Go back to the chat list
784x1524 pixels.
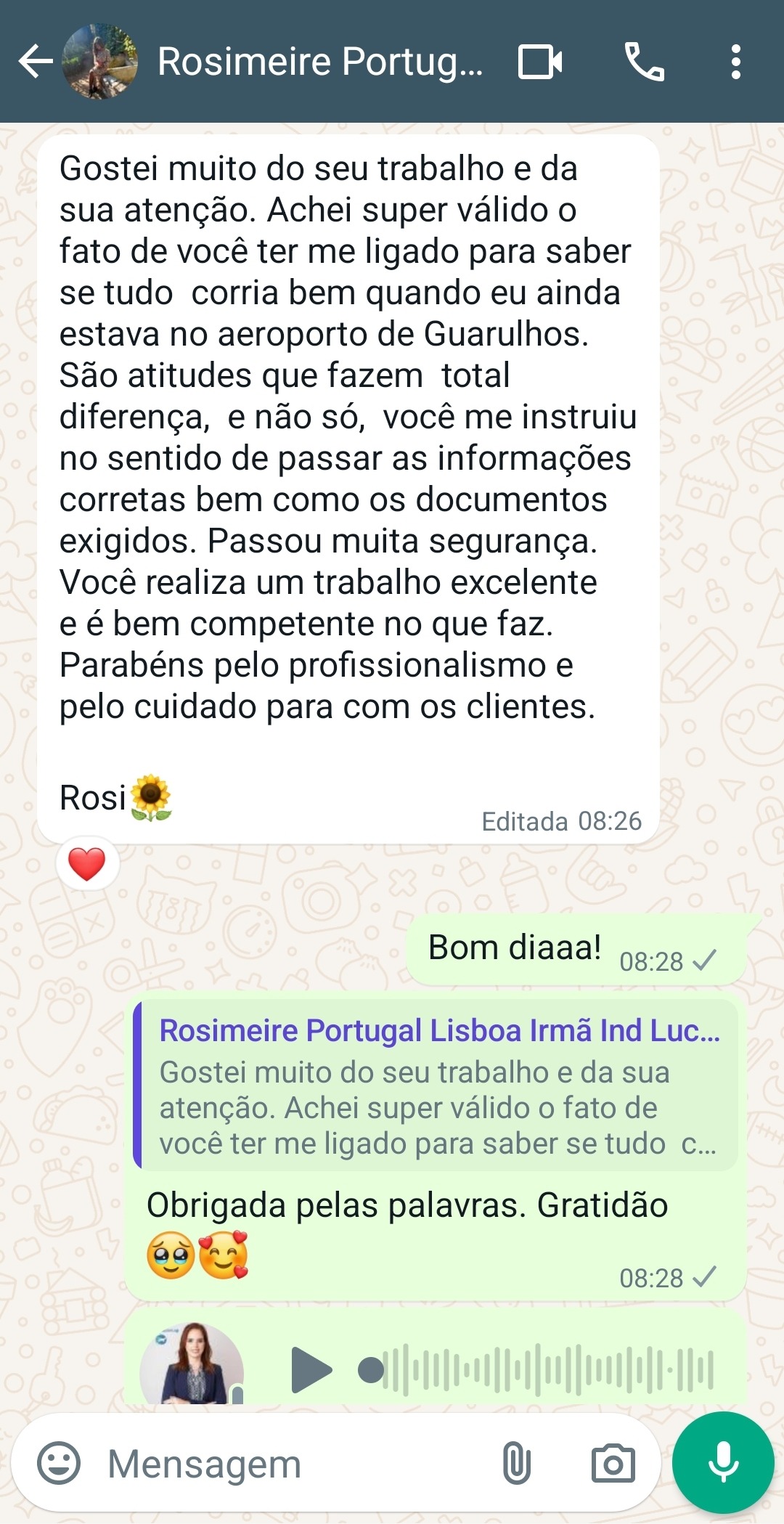(x=35, y=62)
